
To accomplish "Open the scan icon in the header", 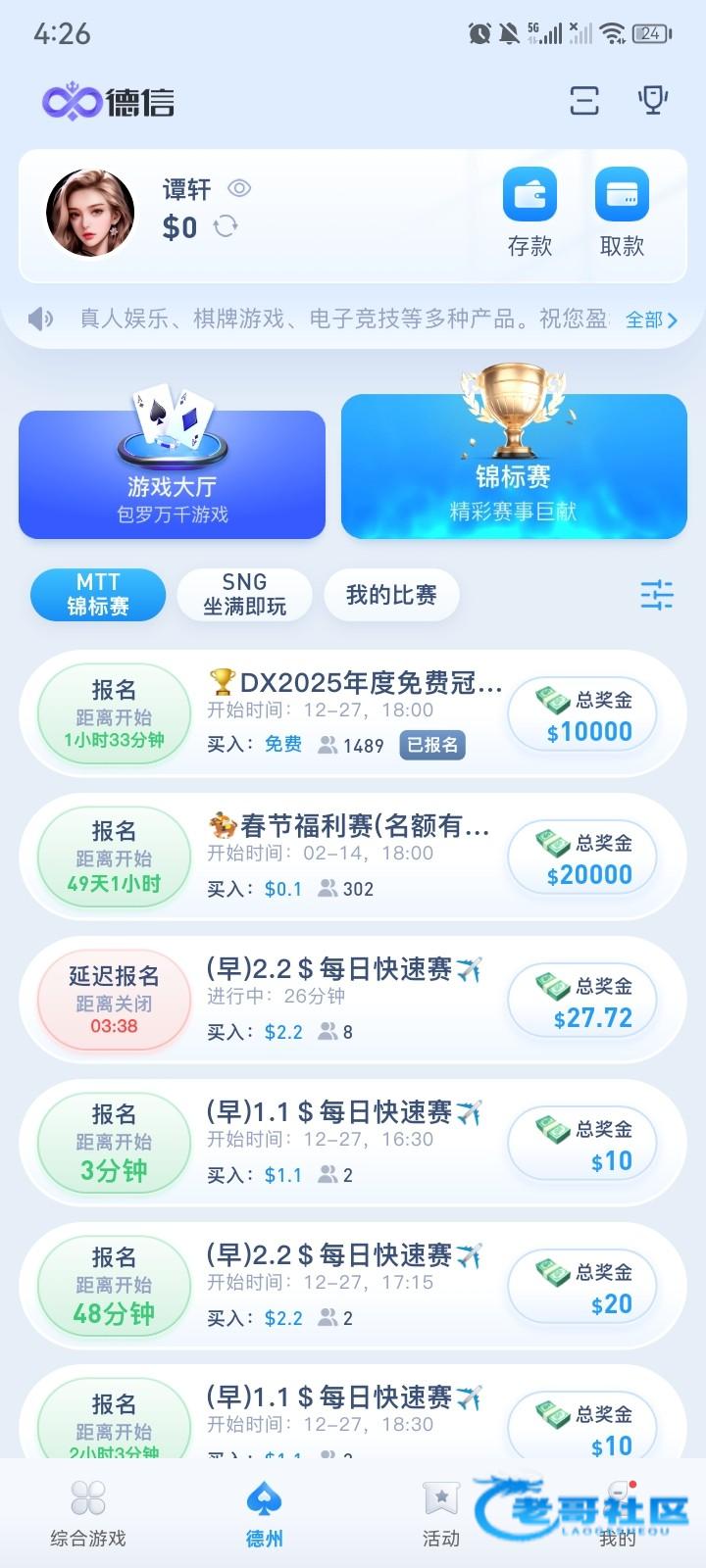I will click(584, 100).
